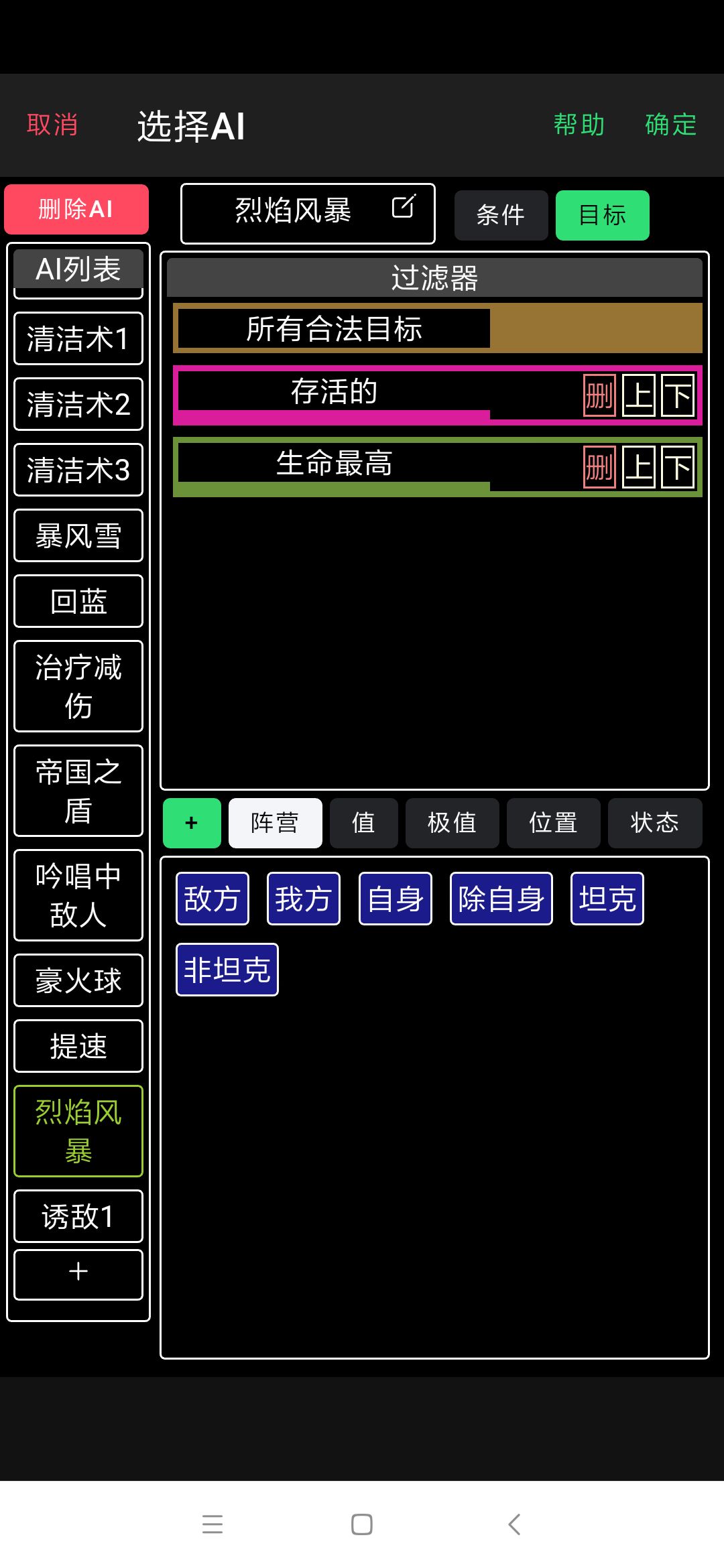Toggle the 敌方 faction option

pyautogui.click(x=212, y=898)
